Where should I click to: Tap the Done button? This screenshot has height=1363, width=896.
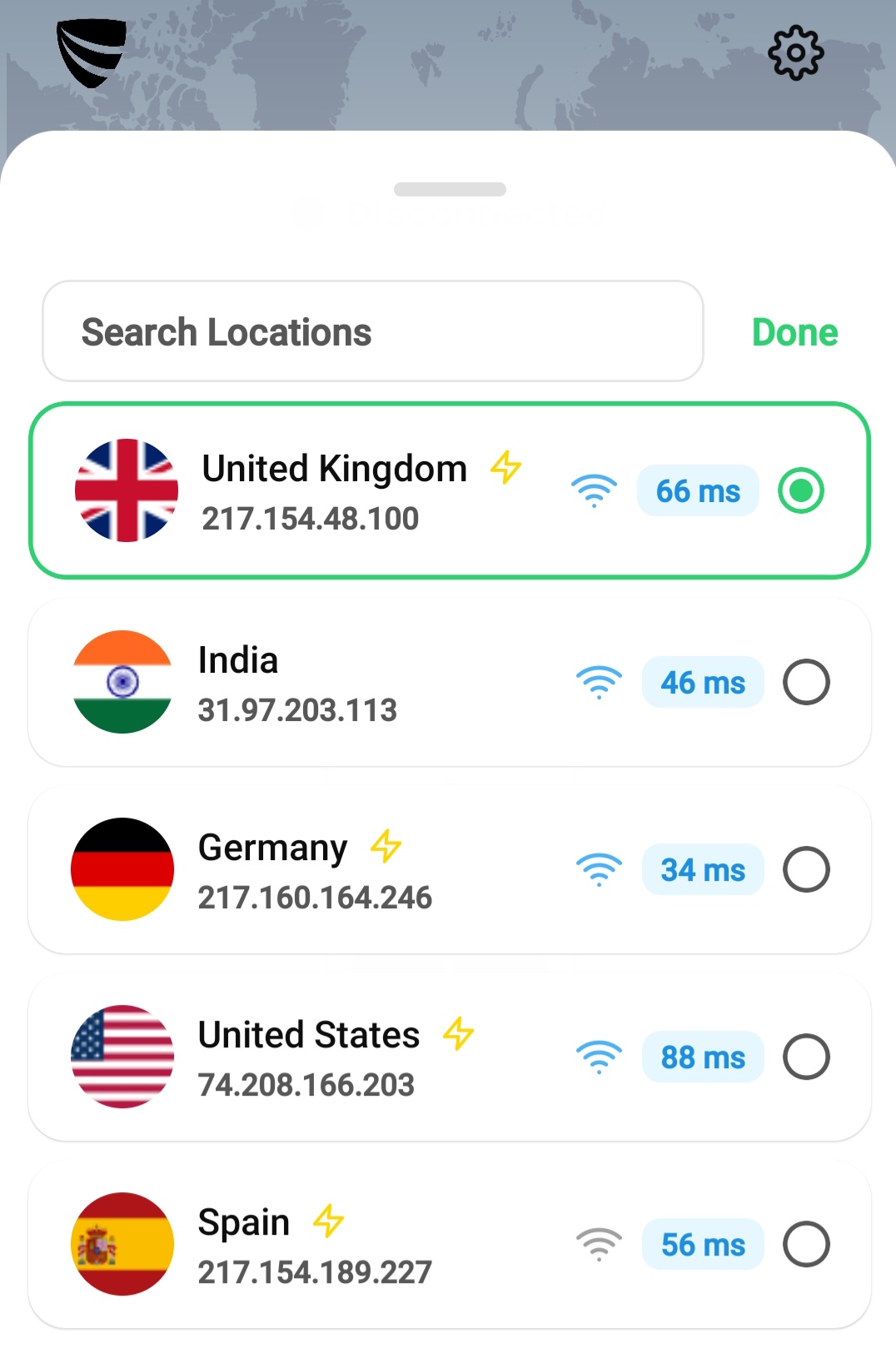794,332
